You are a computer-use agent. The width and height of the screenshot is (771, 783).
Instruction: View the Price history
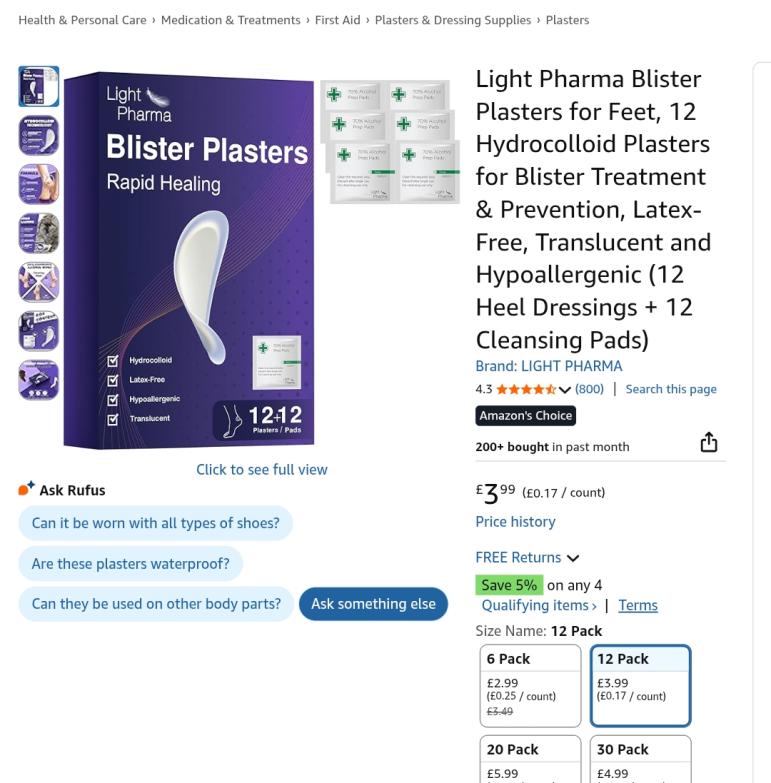515,521
